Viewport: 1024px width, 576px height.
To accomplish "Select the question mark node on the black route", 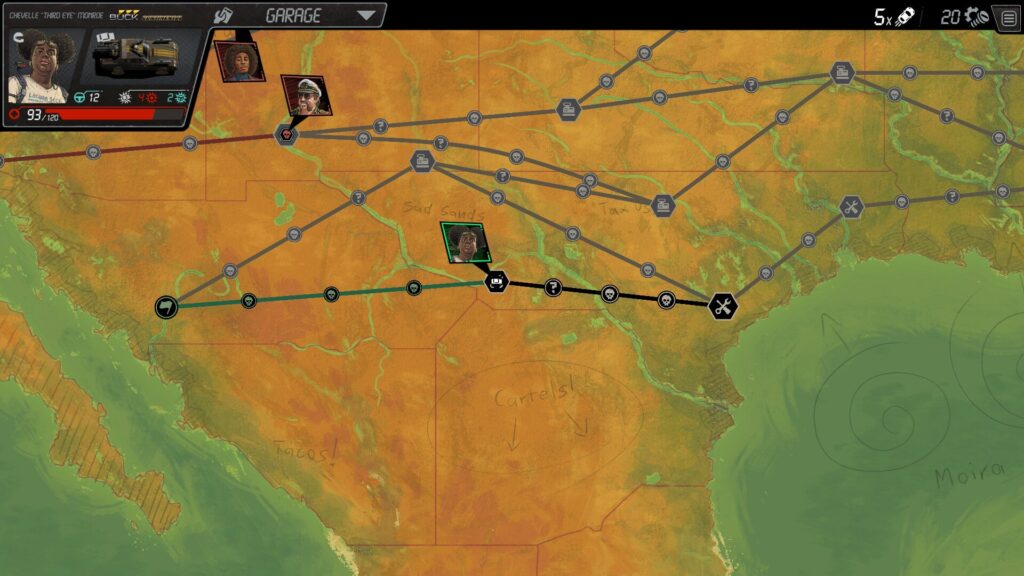I will coord(553,288).
